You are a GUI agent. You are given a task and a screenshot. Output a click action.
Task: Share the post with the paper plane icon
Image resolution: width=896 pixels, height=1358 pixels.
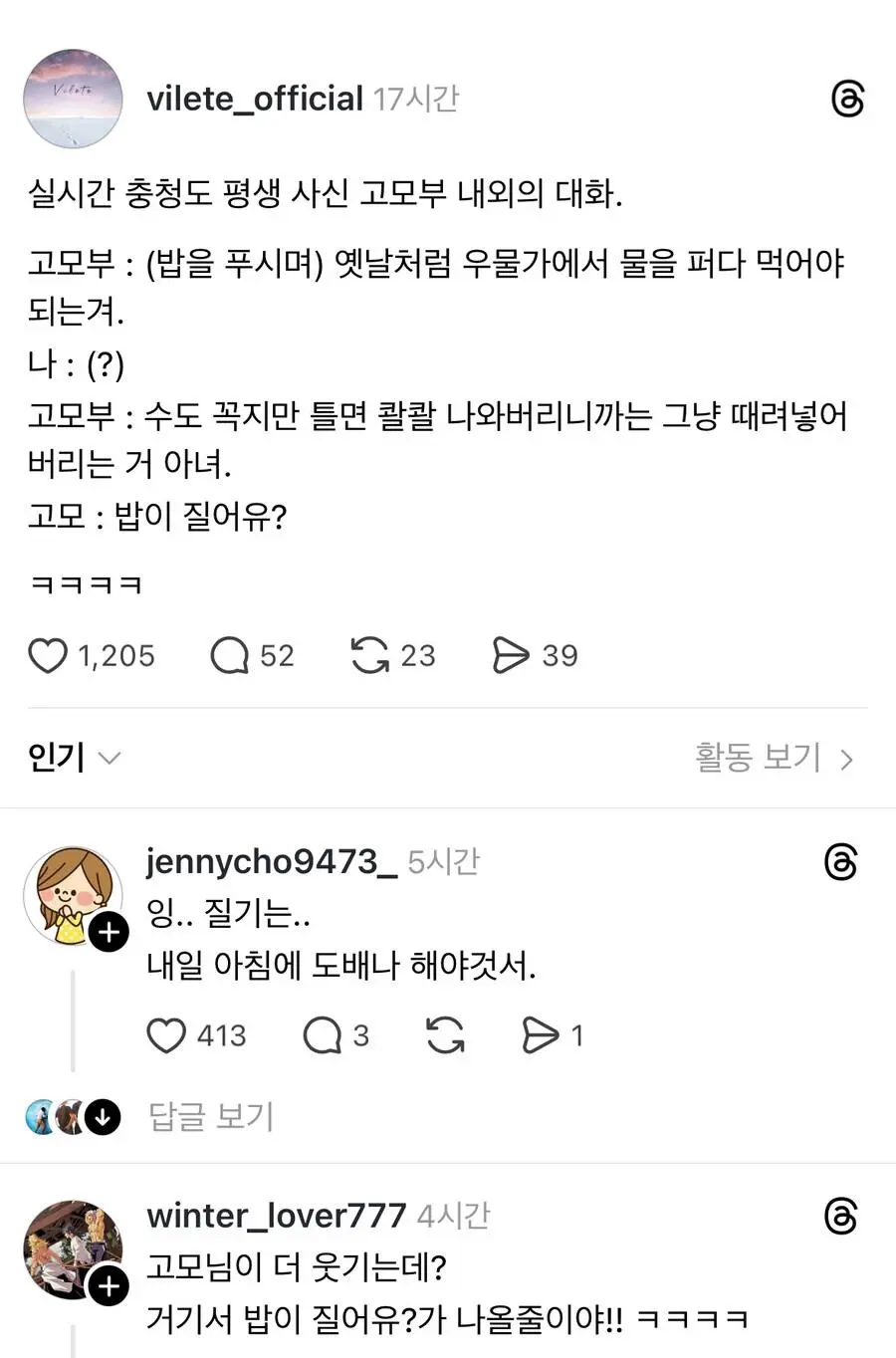tap(512, 655)
